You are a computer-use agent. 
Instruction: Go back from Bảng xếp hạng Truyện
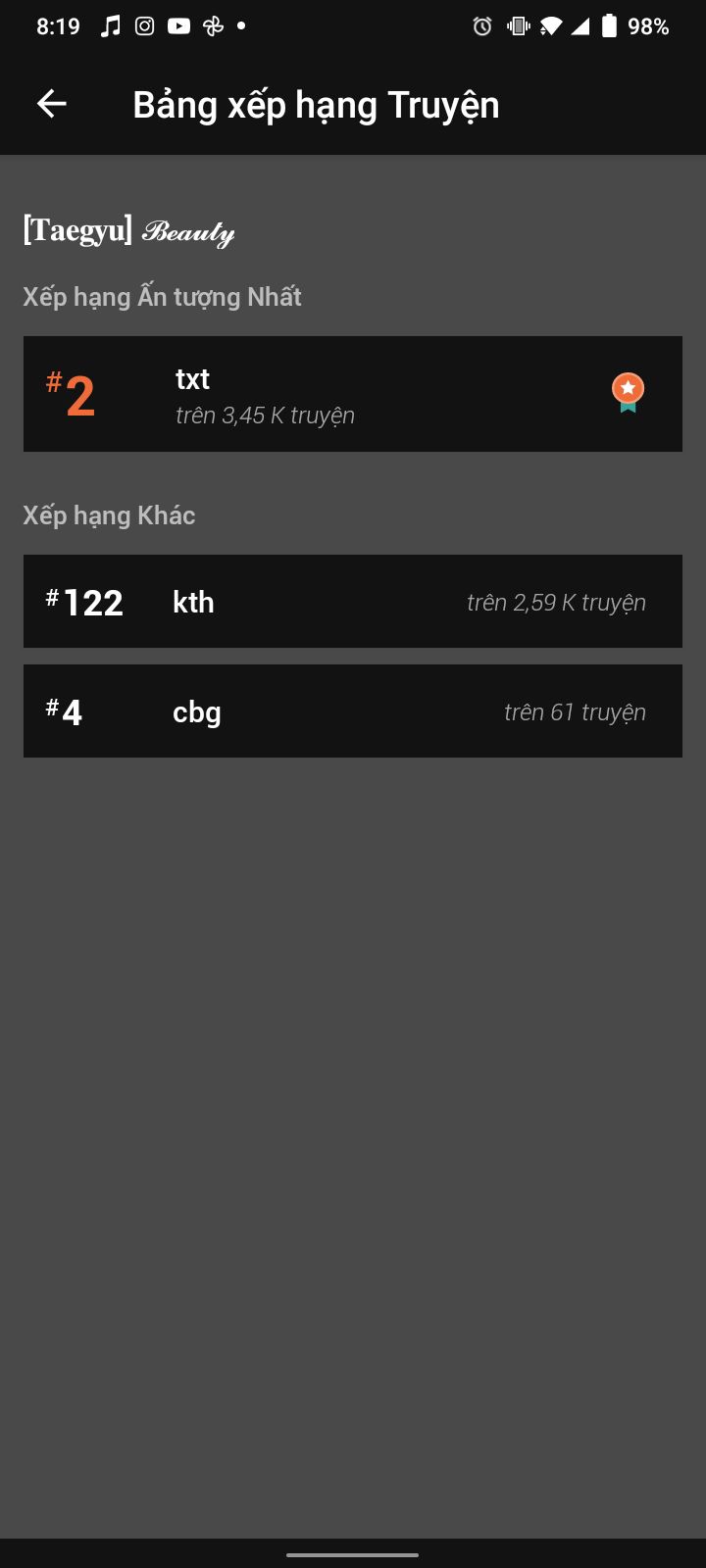click(x=51, y=104)
